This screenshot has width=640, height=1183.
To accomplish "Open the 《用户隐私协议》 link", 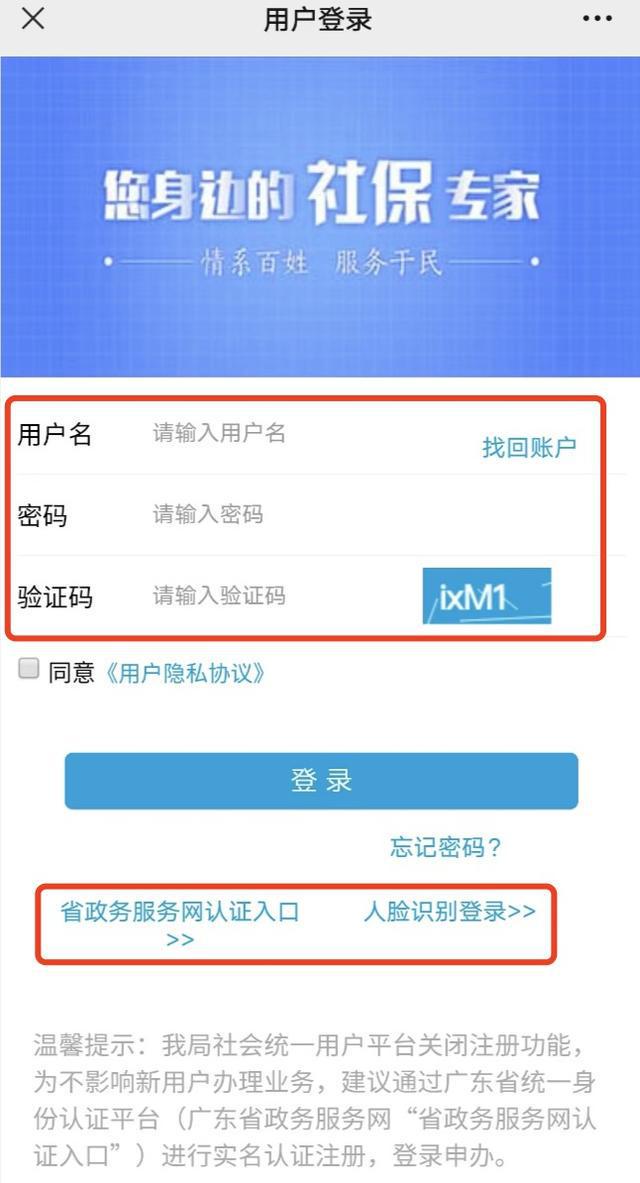I will click(186, 673).
